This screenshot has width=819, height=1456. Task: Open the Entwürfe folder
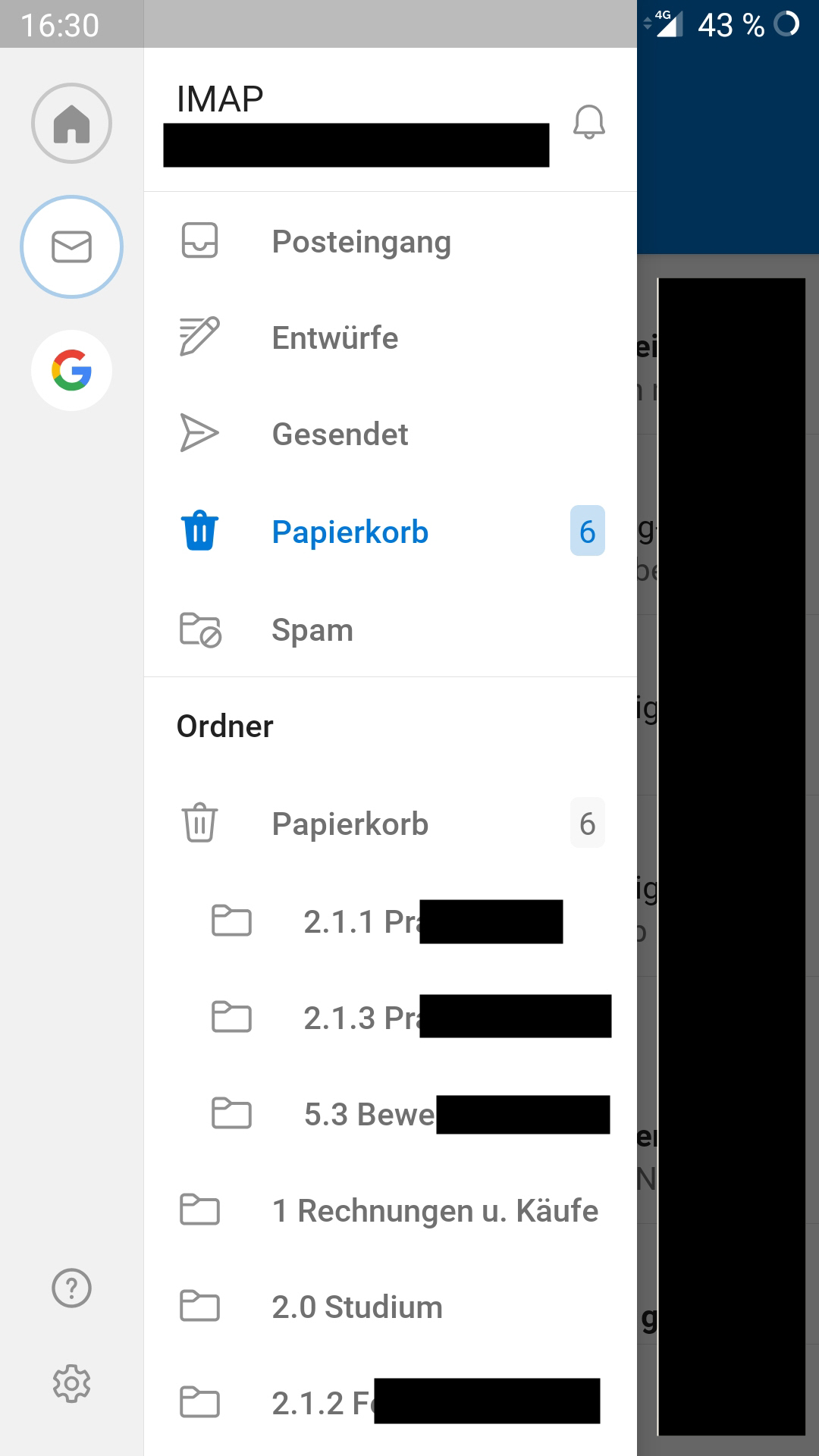tap(334, 338)
